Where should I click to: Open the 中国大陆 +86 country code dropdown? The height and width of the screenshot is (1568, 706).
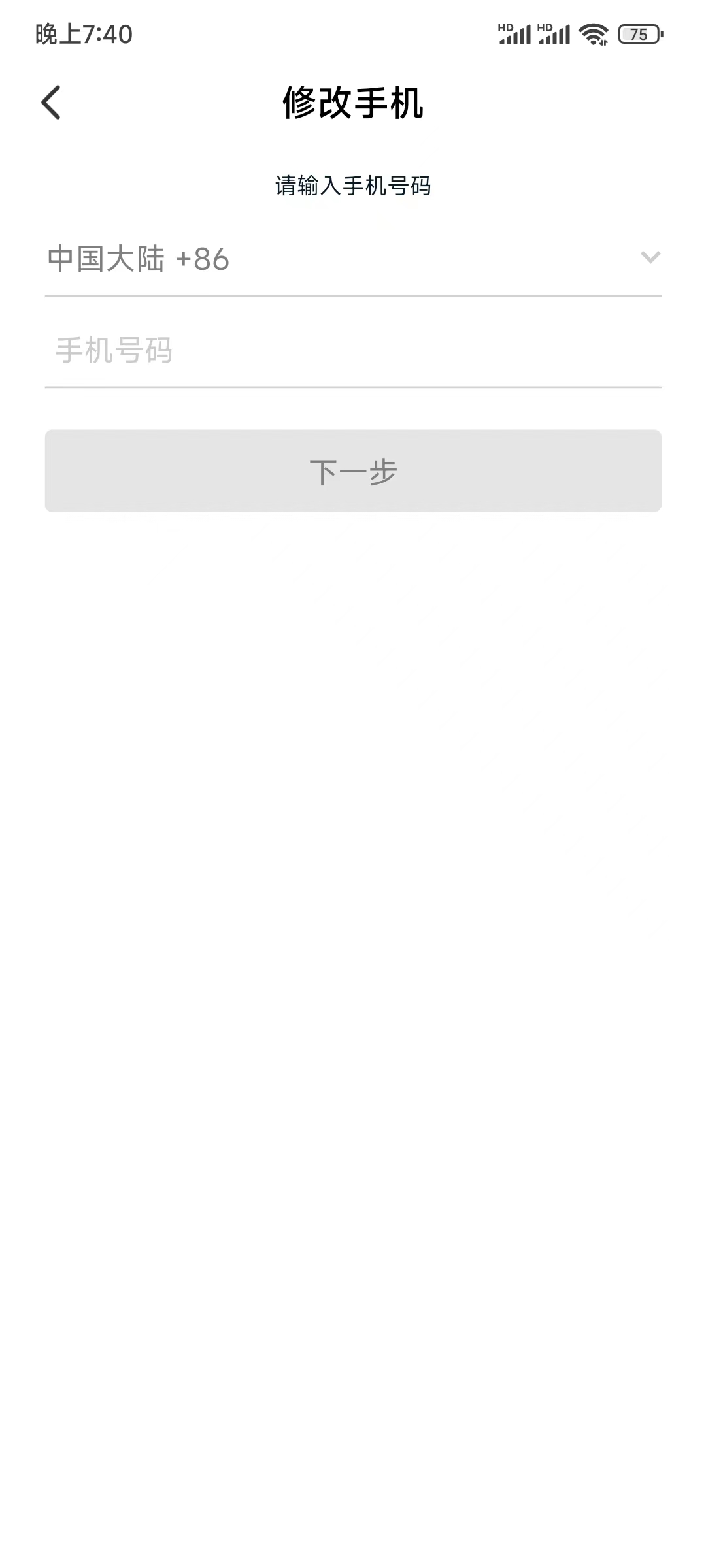[x=353, y=259]
